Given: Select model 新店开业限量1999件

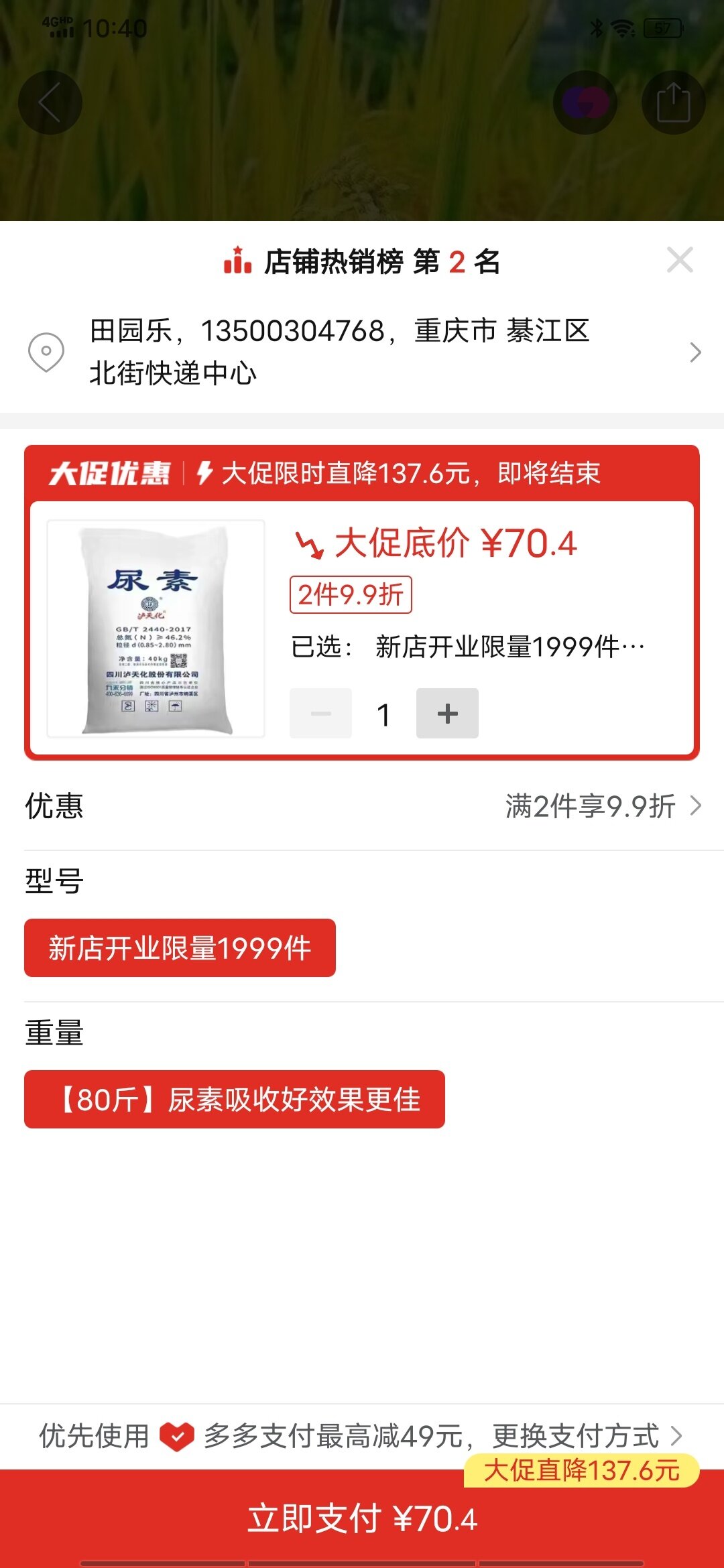Looking at the screenshot, I should tap(180, 948).
